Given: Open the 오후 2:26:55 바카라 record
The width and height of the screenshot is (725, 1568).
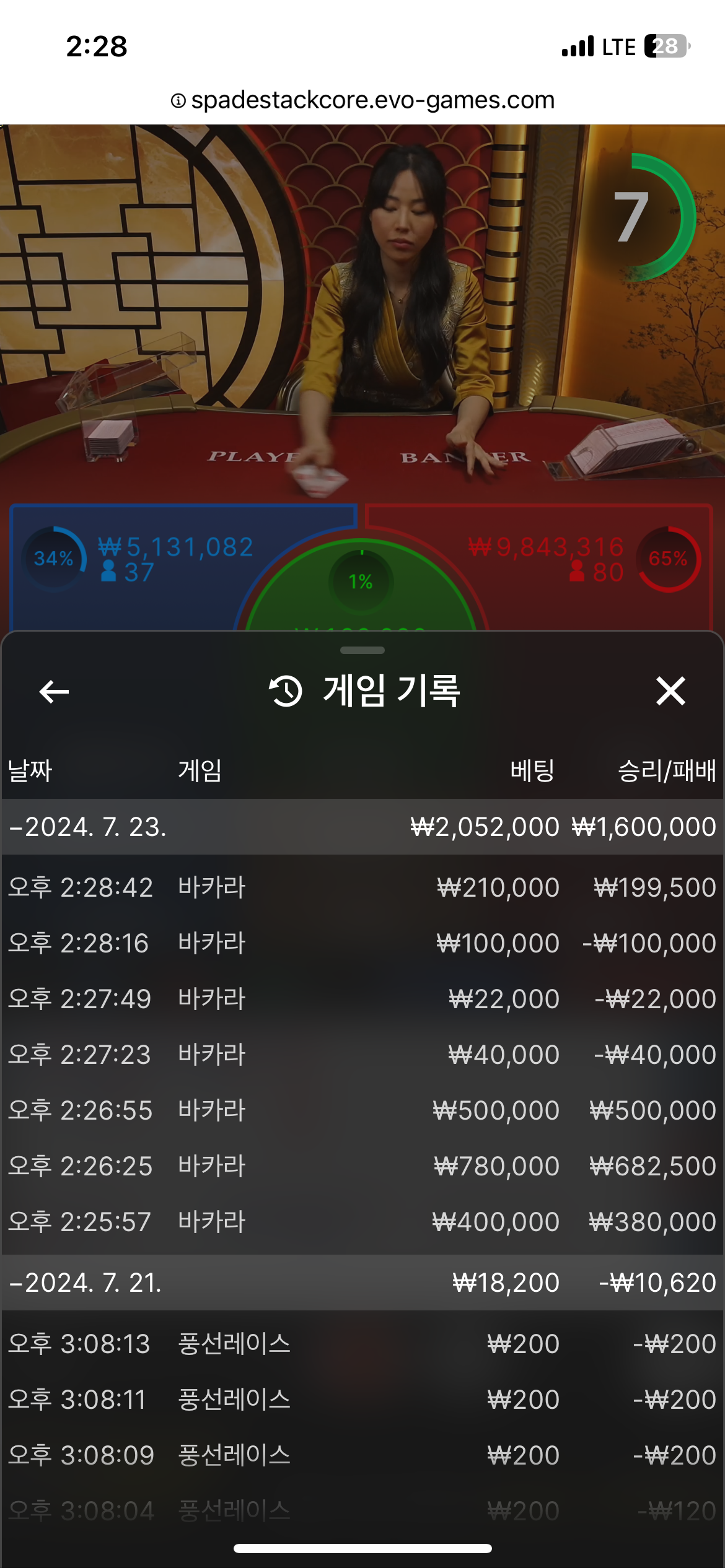Looking at the screenshot, I should tap(362, 1110).
